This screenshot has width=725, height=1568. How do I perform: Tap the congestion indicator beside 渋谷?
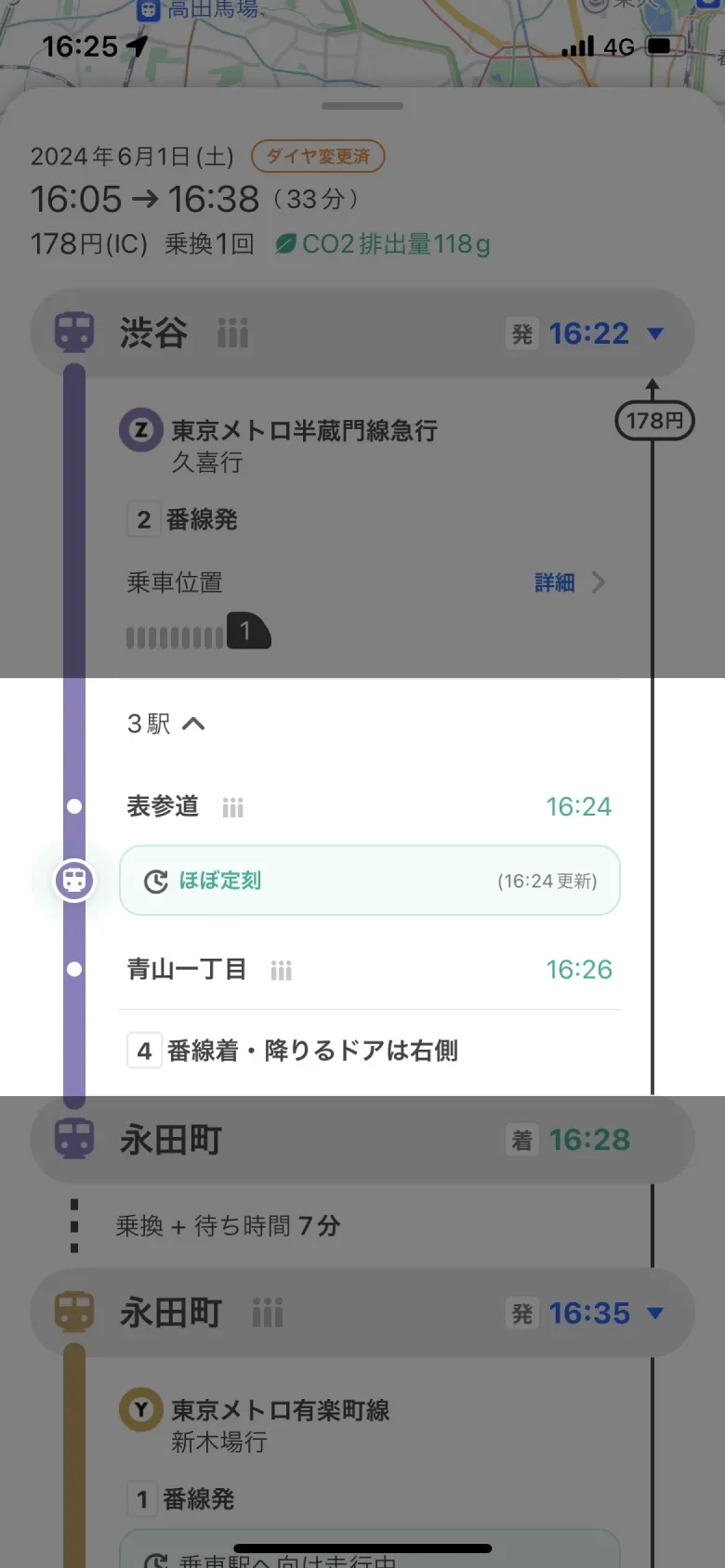coord(232,333)
